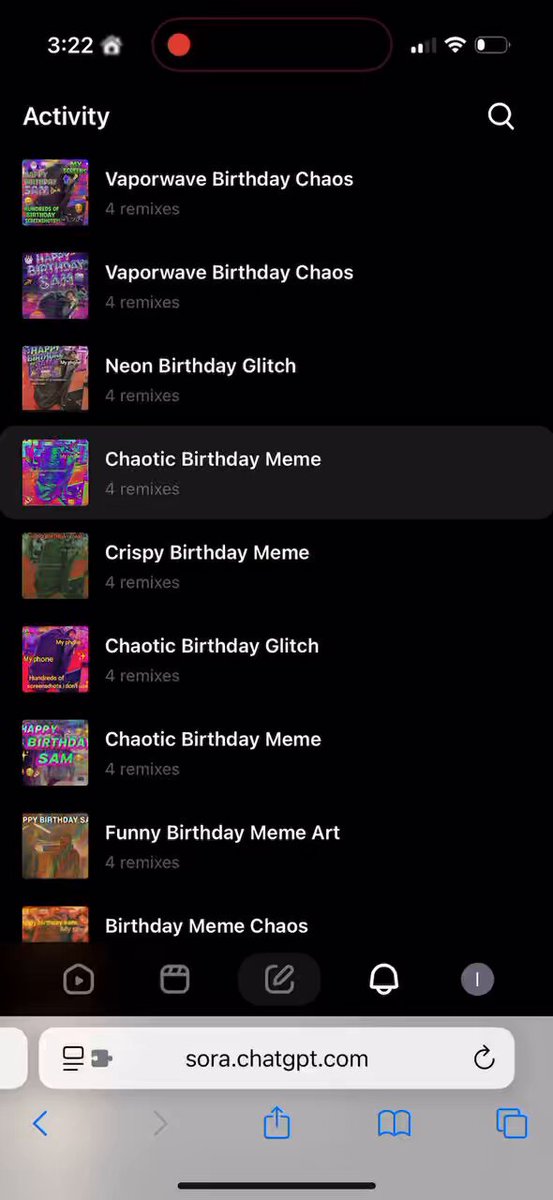
Task: Reload the page in Safari
Action: pyautogui.click(x=484, y=1058)
